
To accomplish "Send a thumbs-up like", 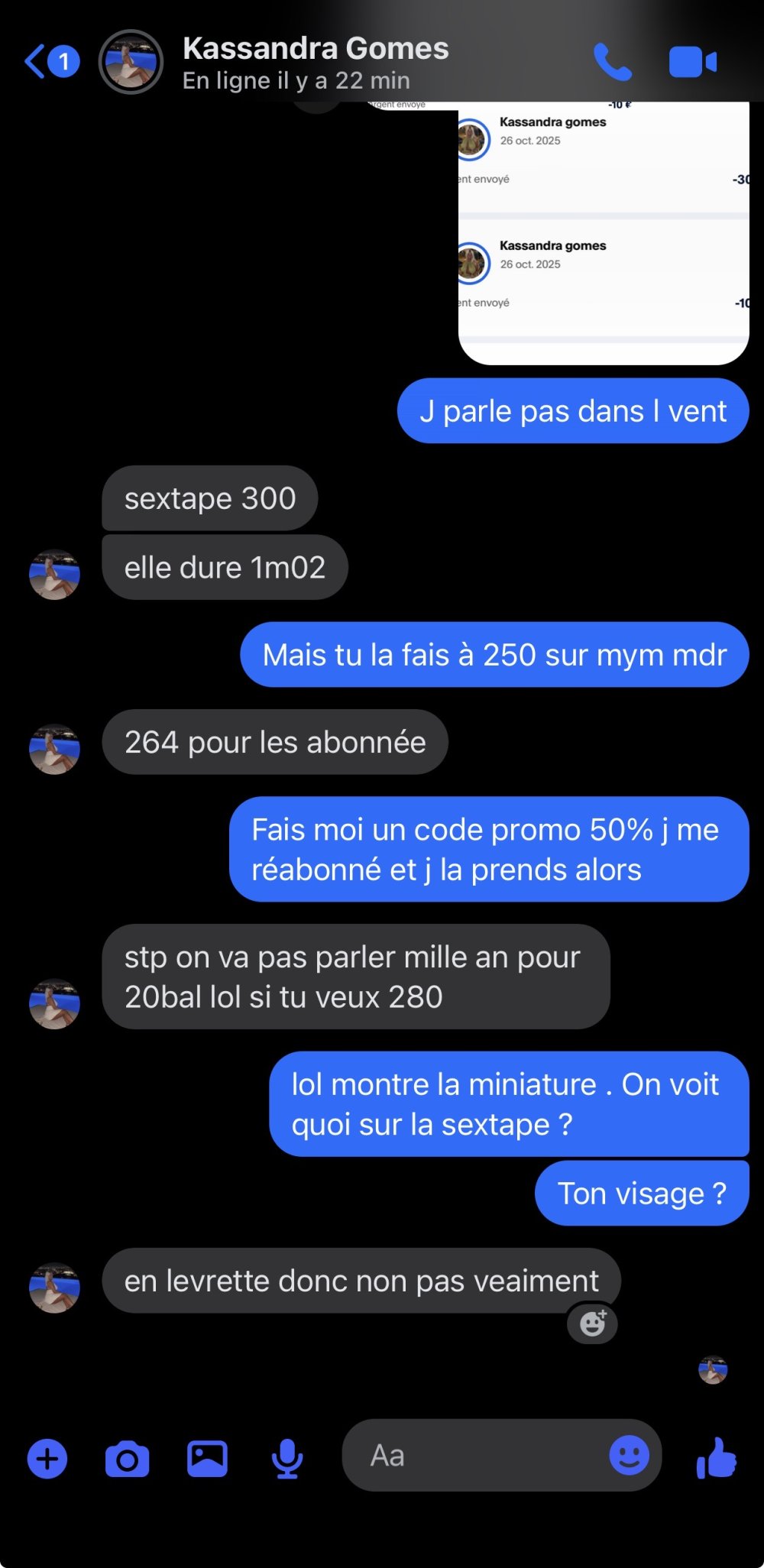I will [717, 1458].
